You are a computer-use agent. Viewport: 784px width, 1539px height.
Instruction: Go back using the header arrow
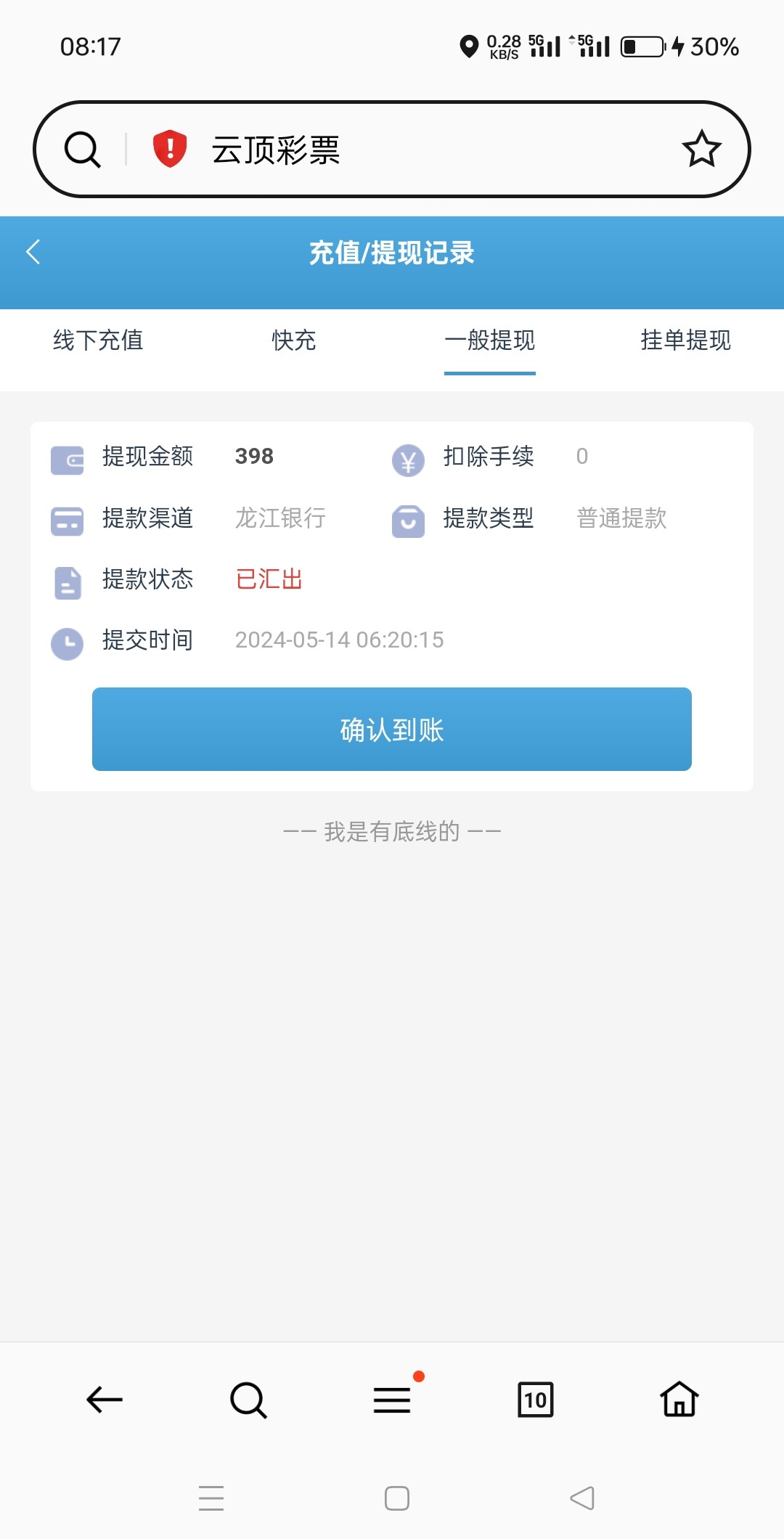coord(33,252)
